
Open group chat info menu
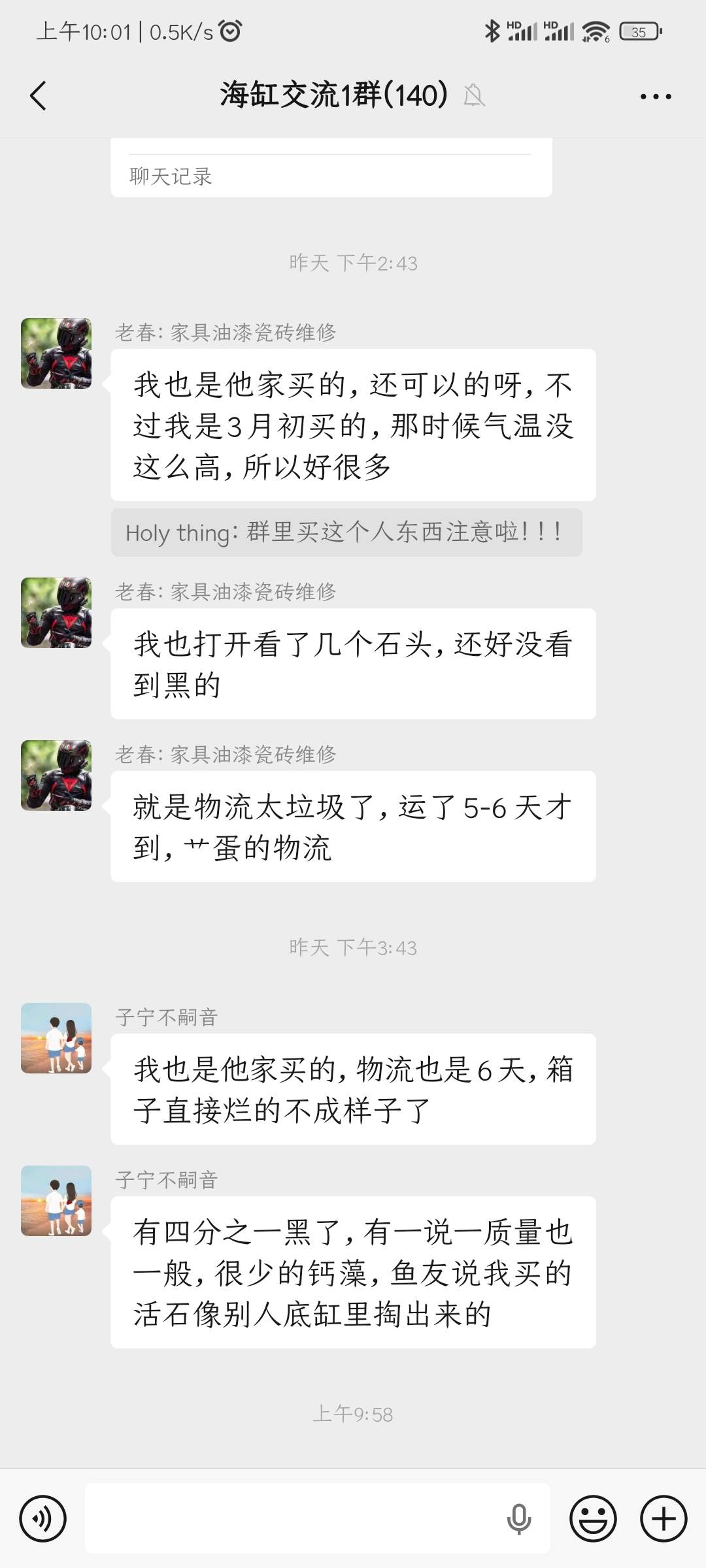pos(655,97)
